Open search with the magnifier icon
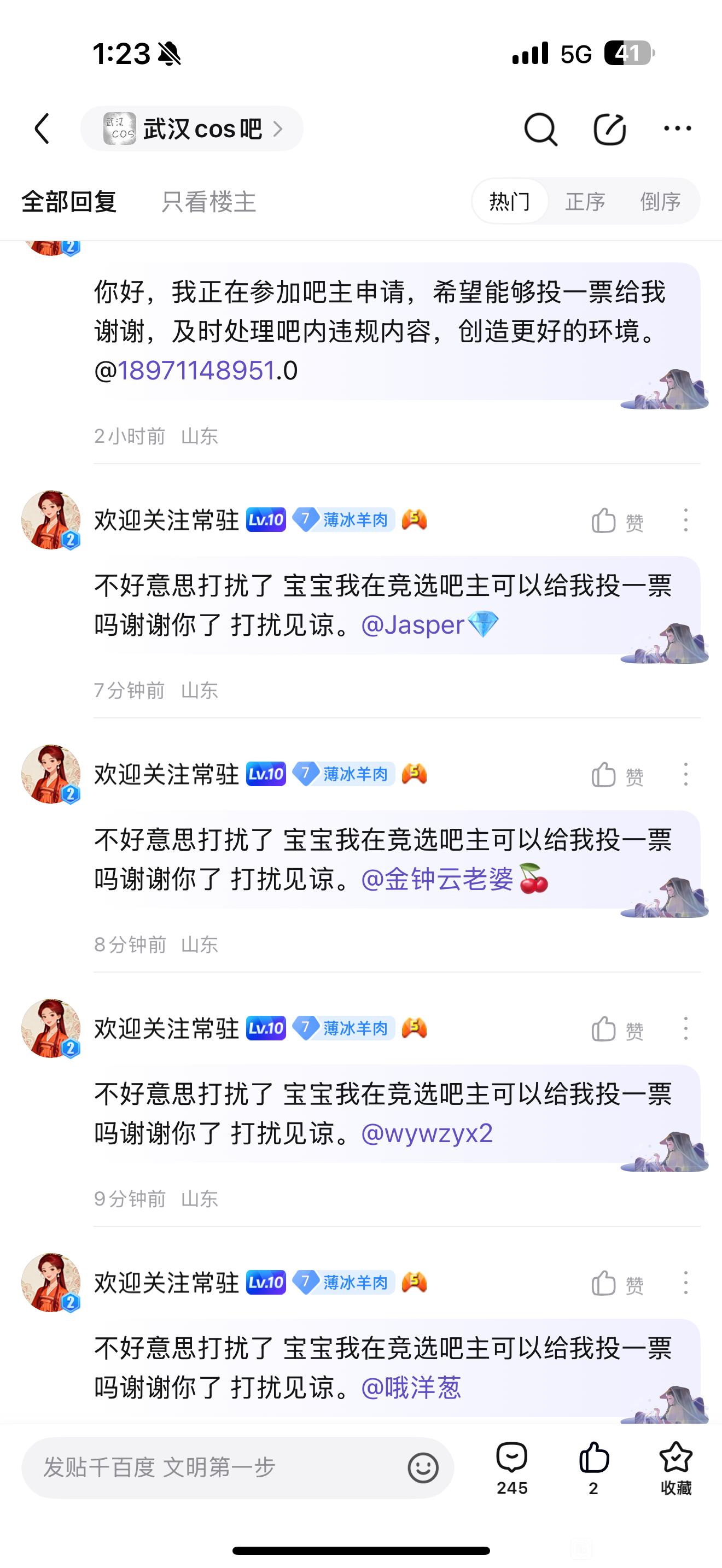 (540, 129)
